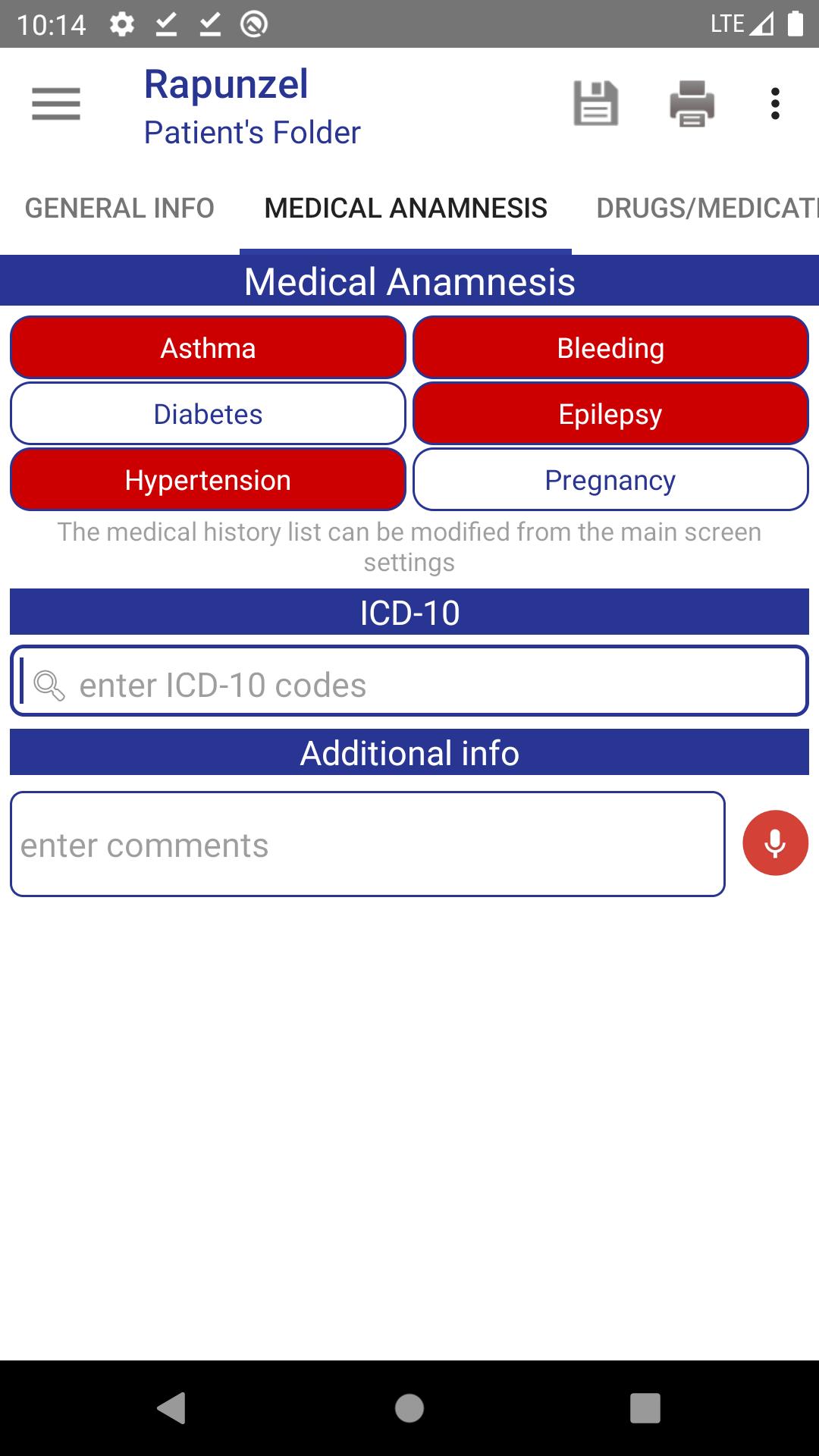
Task: Deselect the Hypertension condition
Action: pyautogui.click(x=208, y=480)
